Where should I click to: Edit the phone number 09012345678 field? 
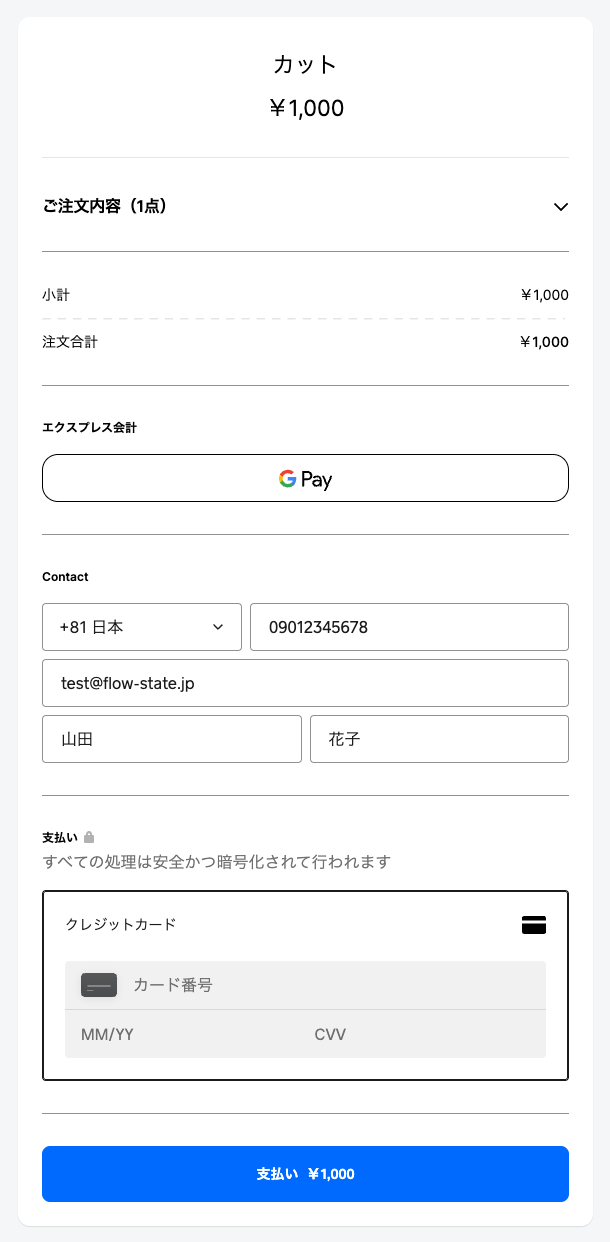click(x=409, y=627)
